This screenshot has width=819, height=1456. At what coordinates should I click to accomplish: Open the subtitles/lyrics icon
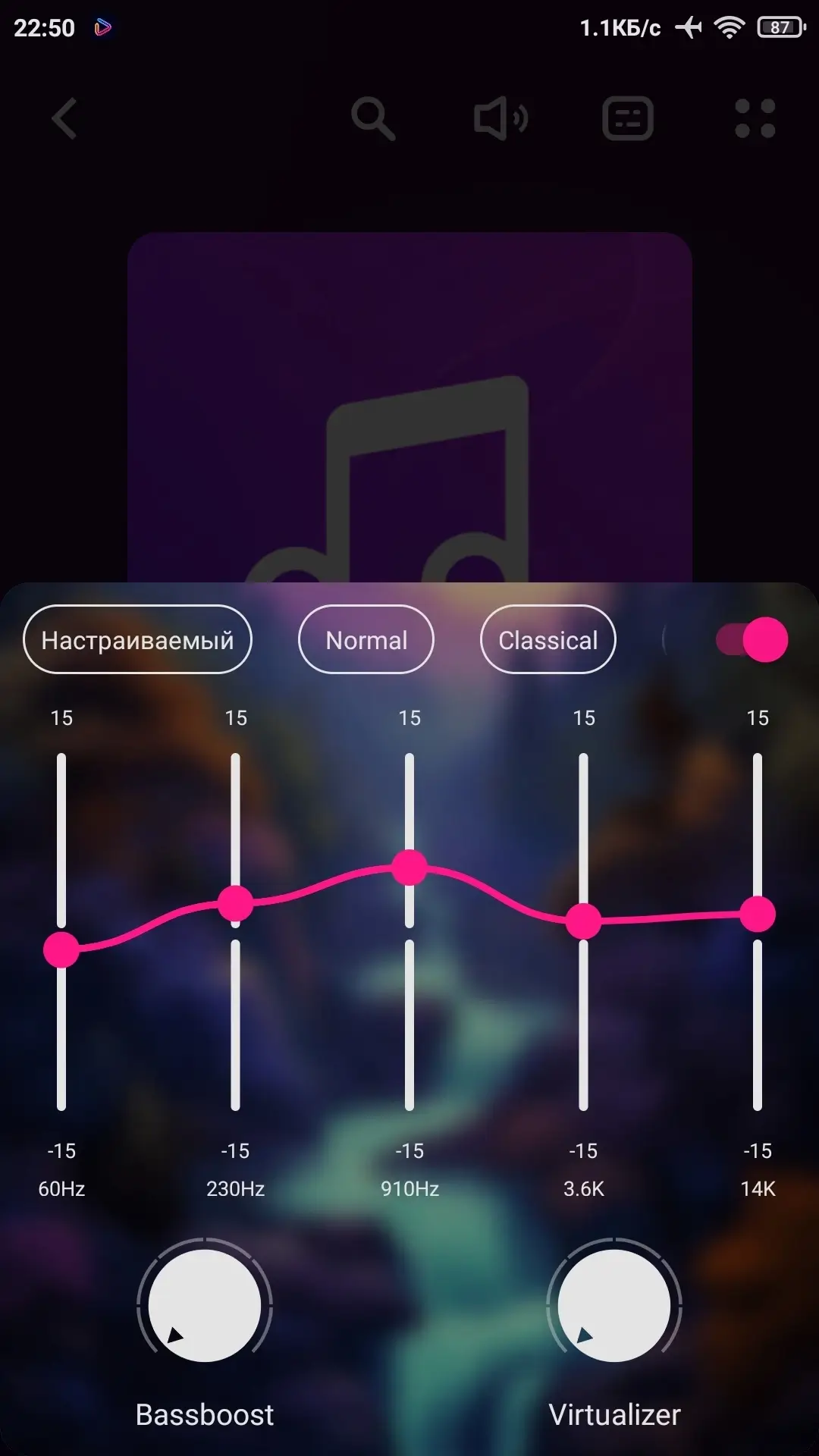pyautogui.click(x=628, y=119)
